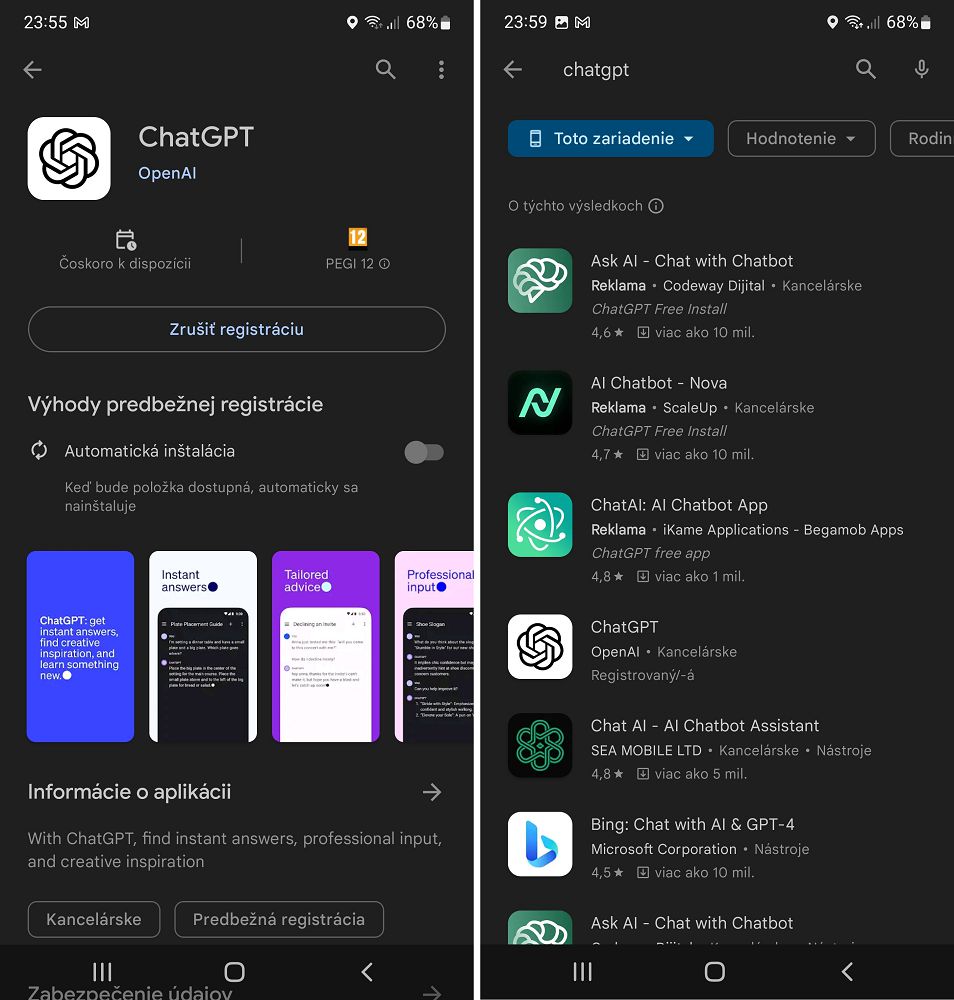The height and width of the screenshot is (1000, 954).
Task: Open ChatGPT by OpenAI search result
Action: tap(700, 648)
